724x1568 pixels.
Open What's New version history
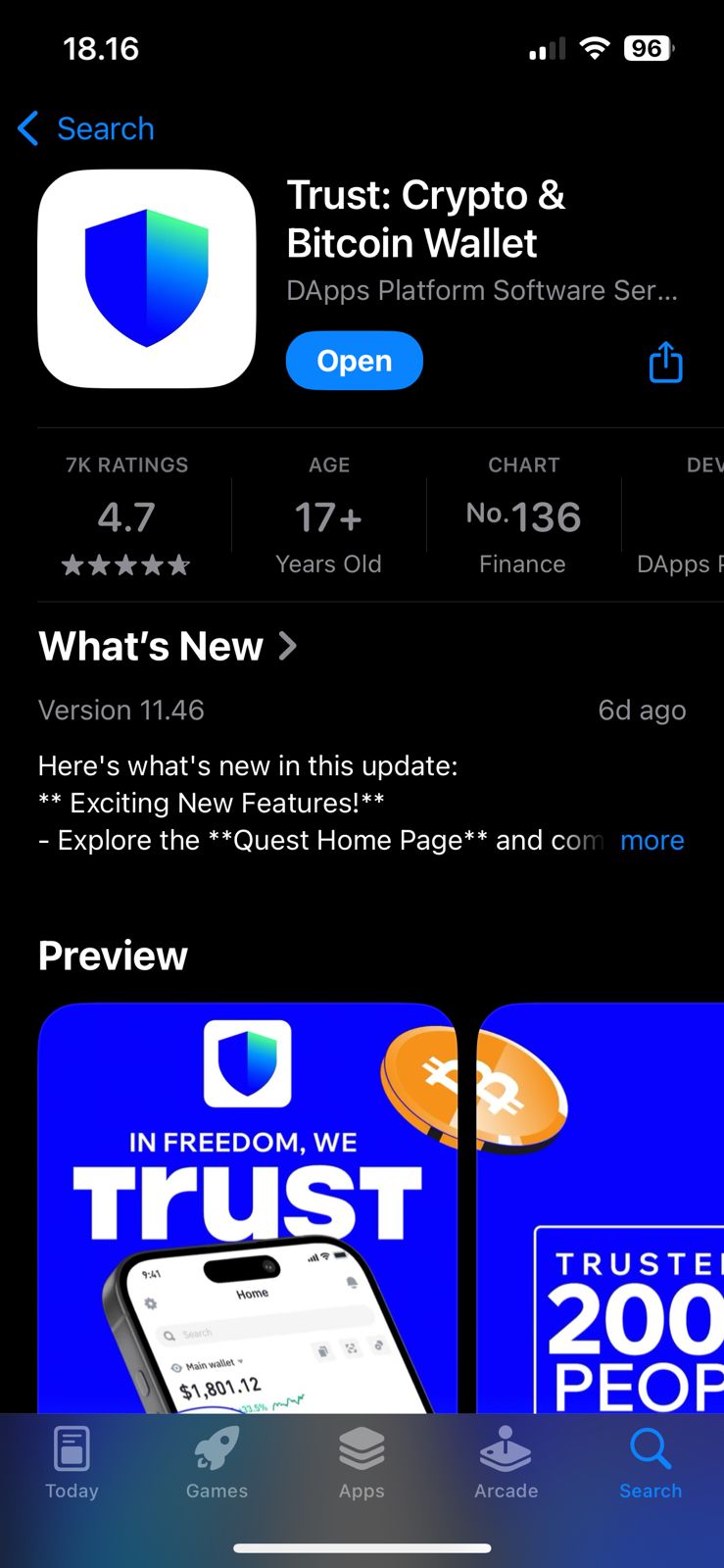click(168, 647)
